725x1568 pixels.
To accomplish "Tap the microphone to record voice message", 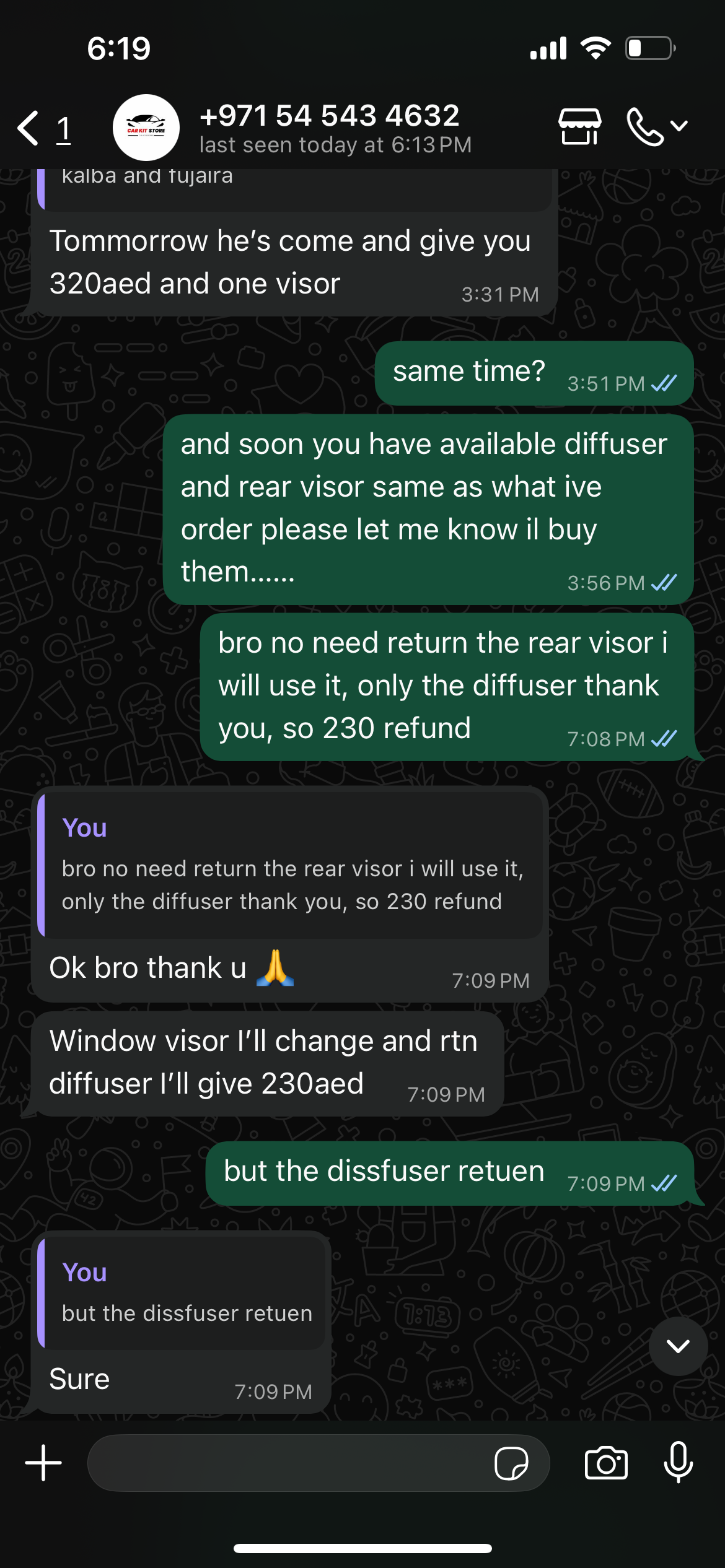I will [x=679, y=1462].
